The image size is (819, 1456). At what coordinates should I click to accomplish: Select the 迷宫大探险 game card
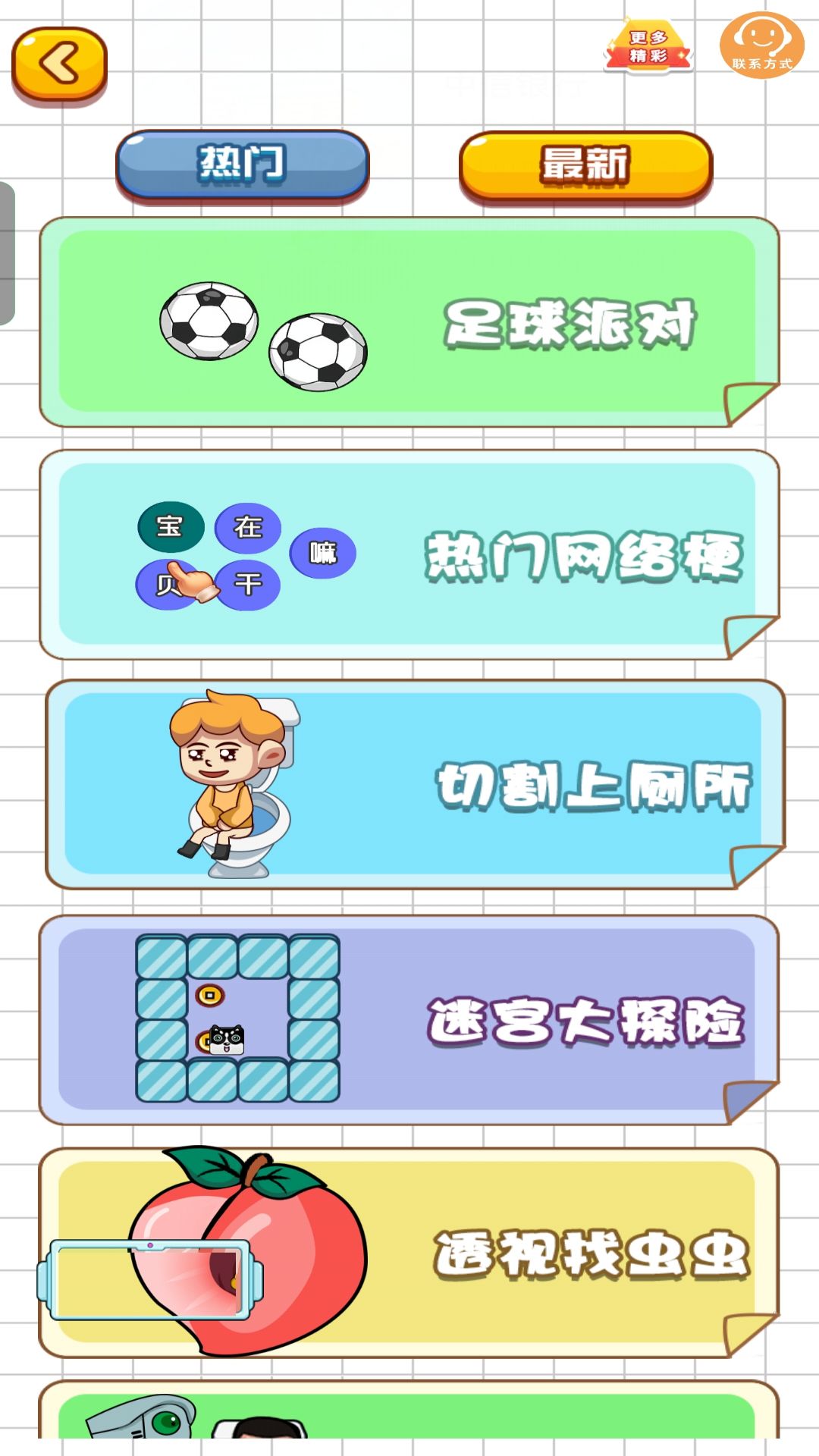click(x=409, y=1020)
